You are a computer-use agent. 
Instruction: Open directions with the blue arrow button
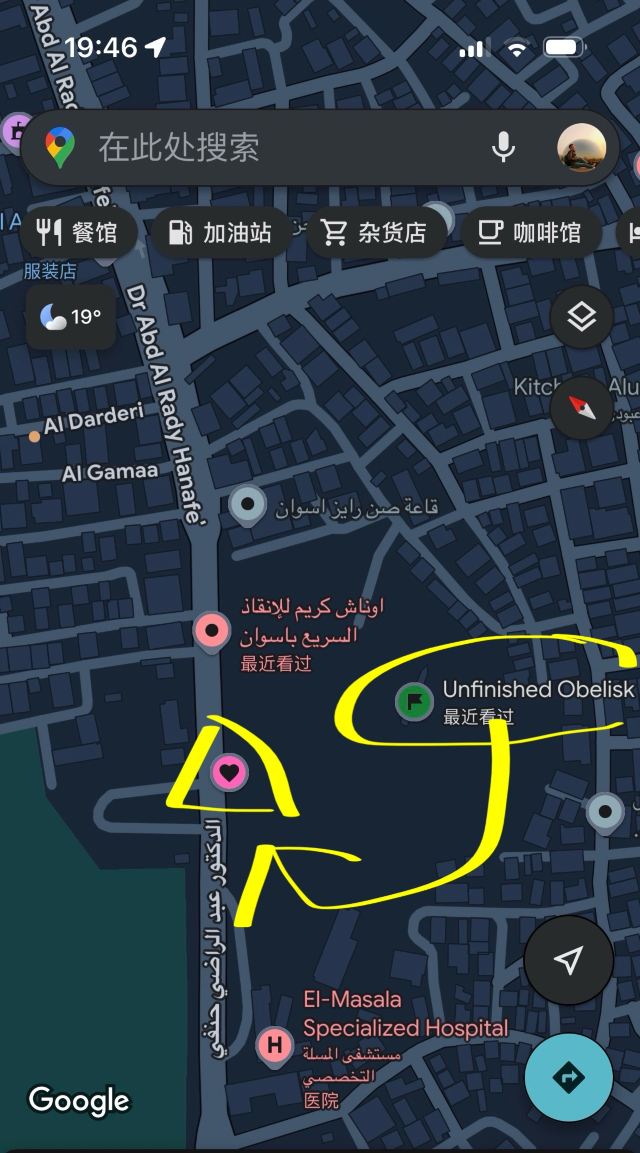[x=568, y=1078]
